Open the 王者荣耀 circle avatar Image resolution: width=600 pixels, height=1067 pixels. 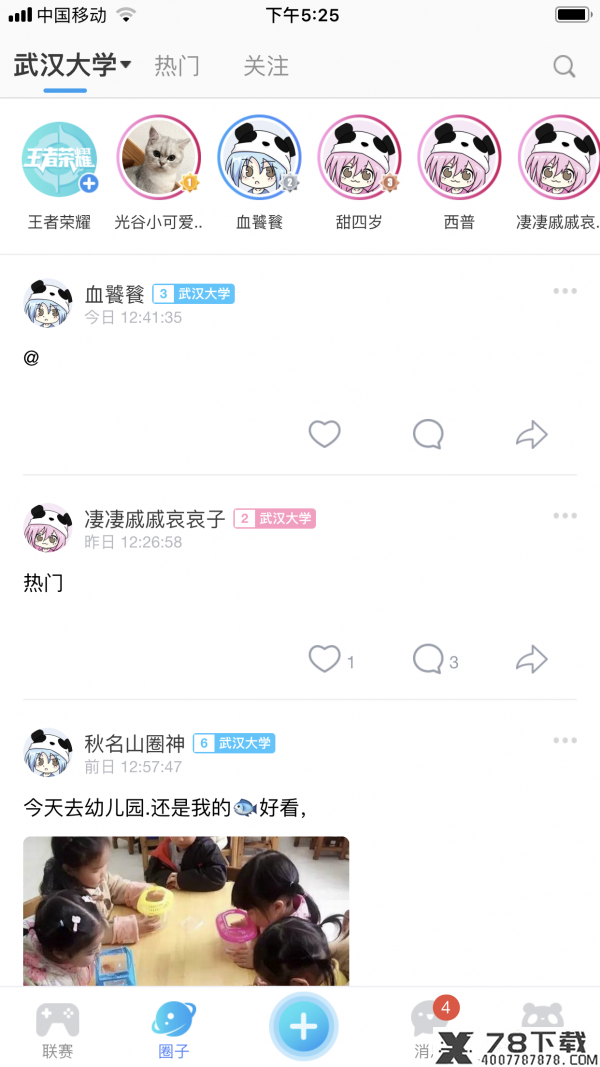59,159
